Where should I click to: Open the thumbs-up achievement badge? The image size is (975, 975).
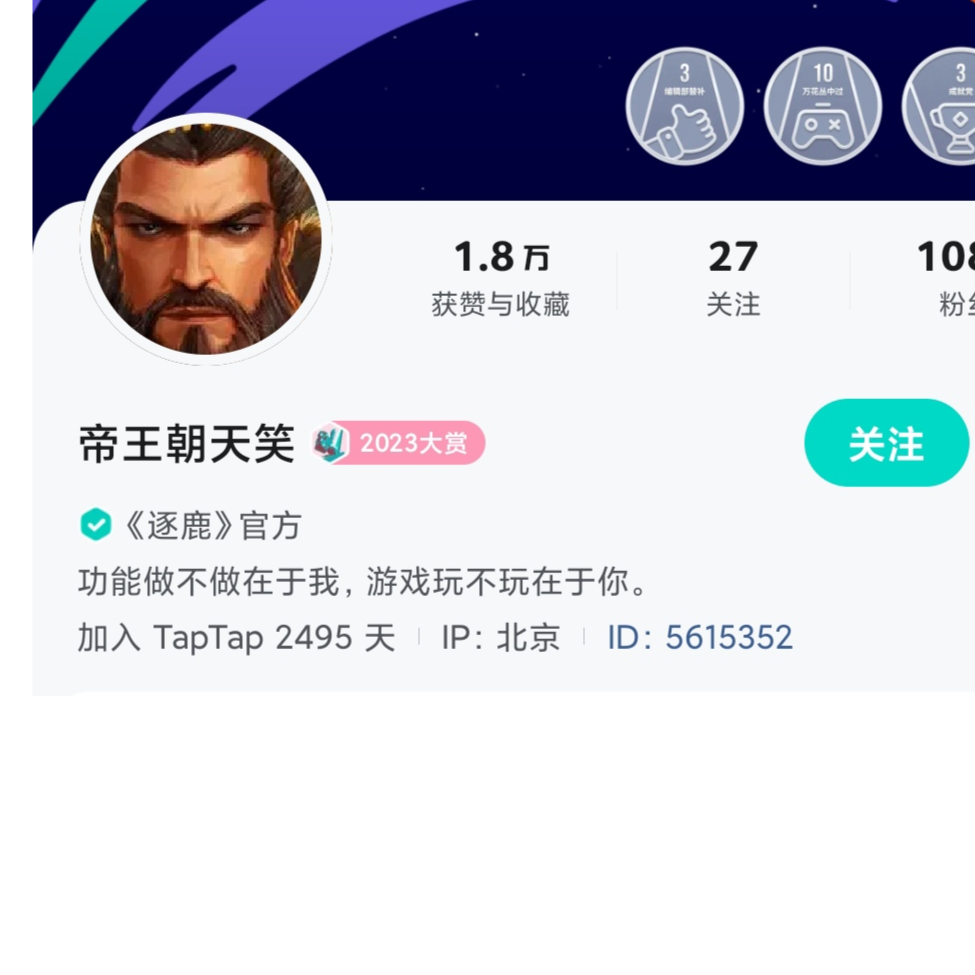coord(685,106)
